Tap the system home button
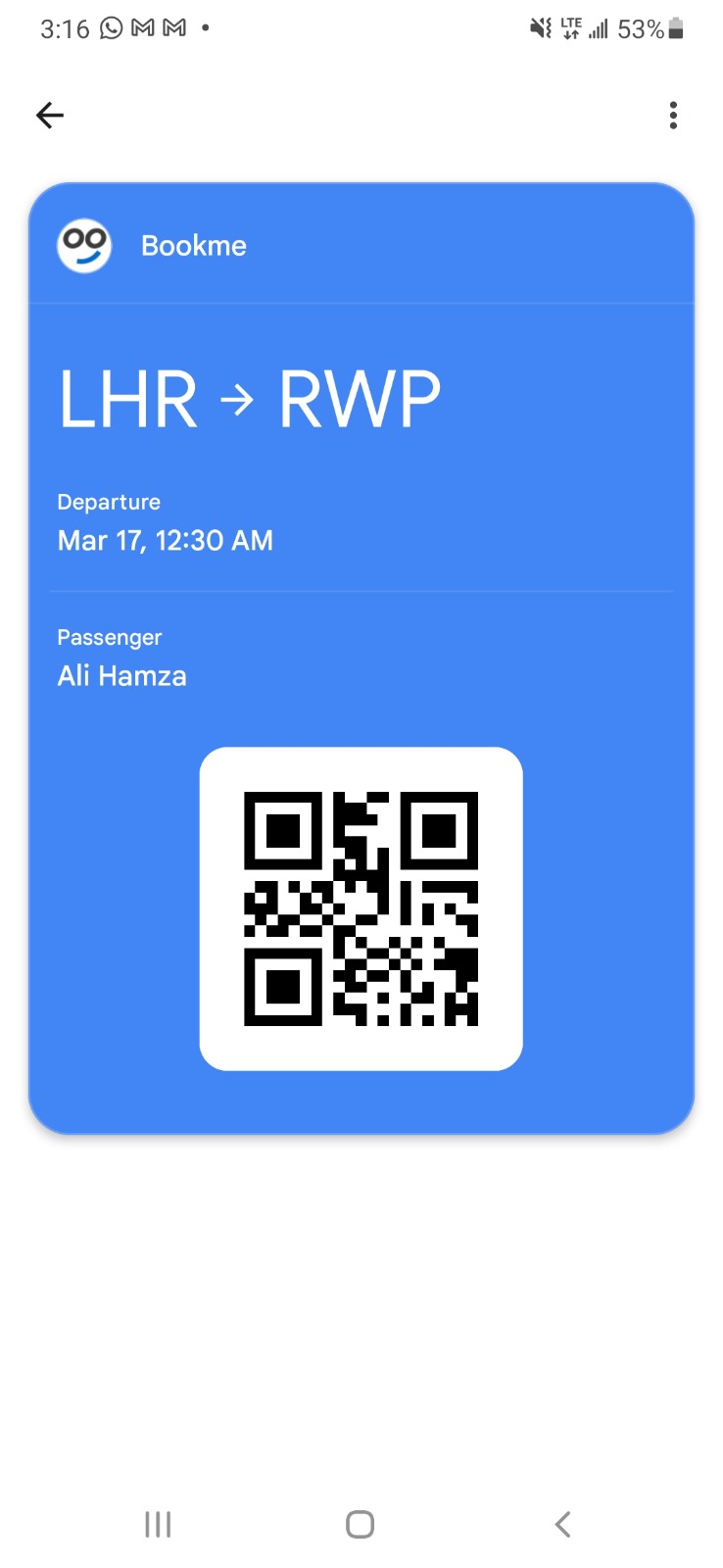 (x=360, y=1524)
